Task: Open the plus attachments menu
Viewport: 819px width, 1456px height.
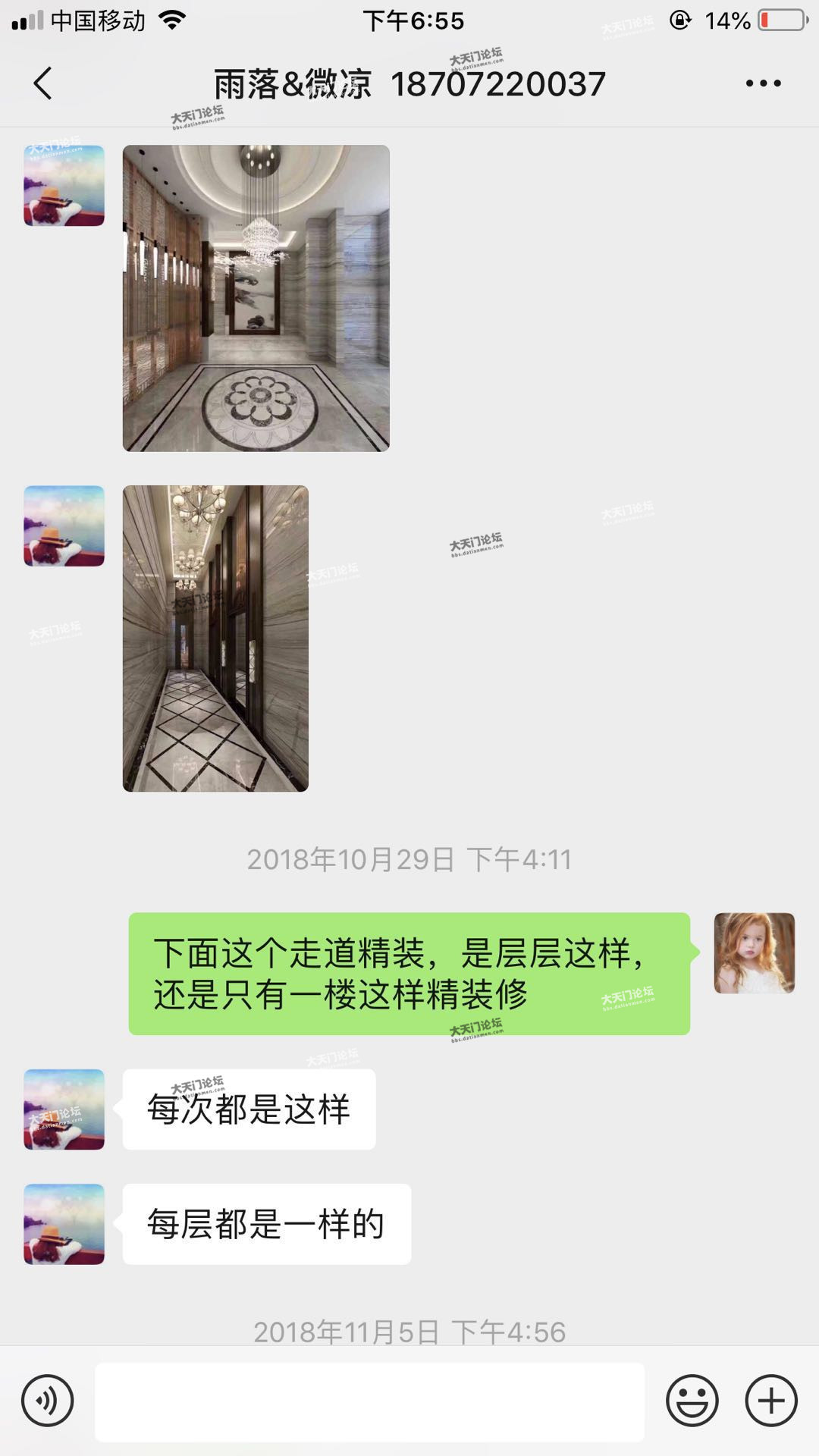Action: [771, 1401]
